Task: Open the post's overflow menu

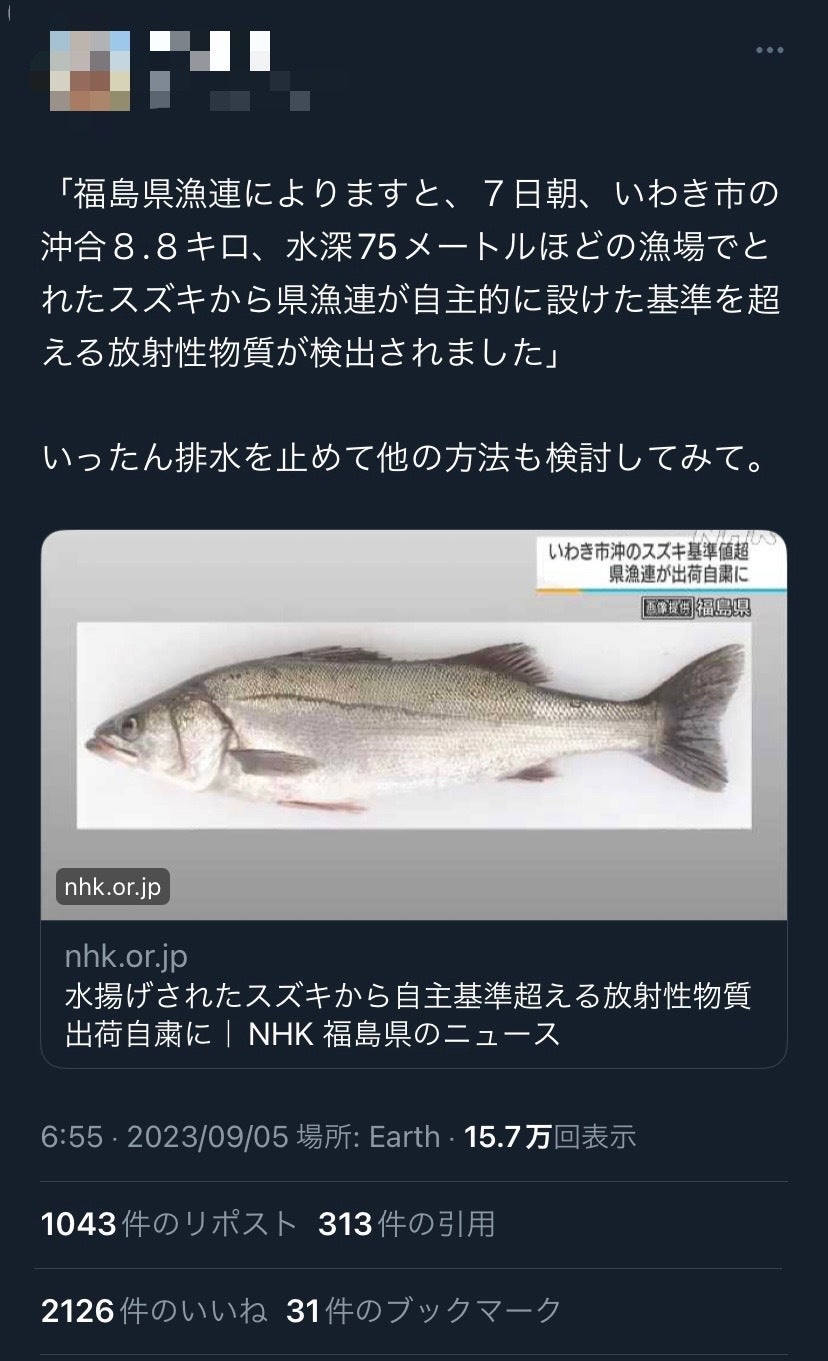Action: tap(769, 50)
